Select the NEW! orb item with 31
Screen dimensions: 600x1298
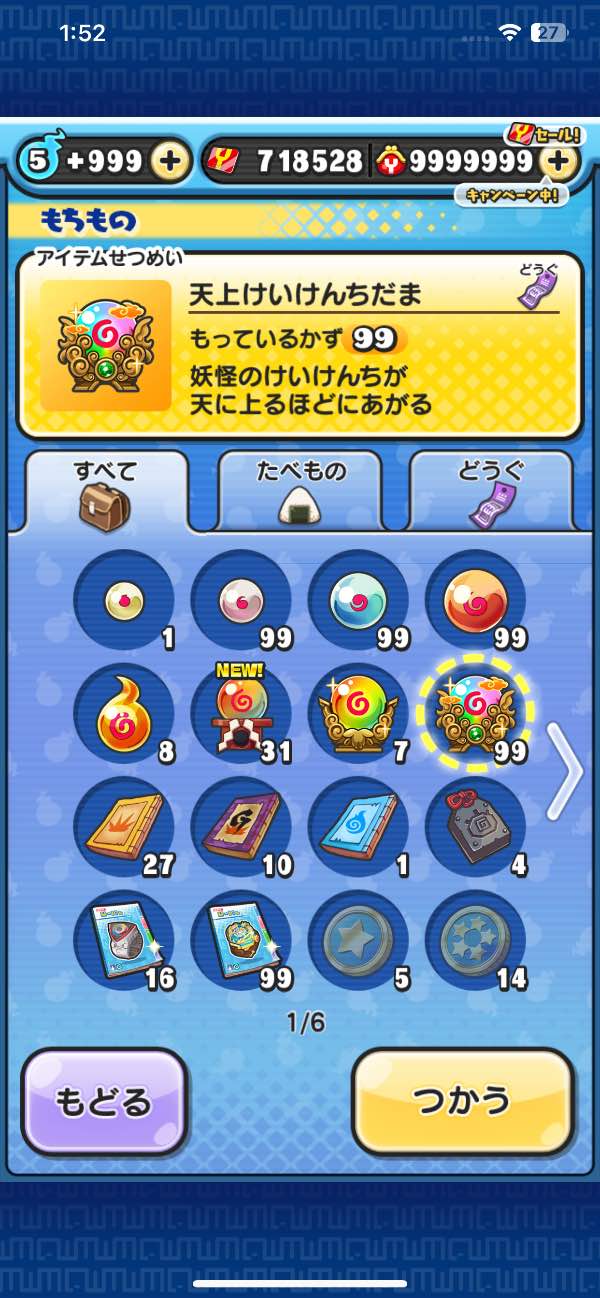(241, 713)
